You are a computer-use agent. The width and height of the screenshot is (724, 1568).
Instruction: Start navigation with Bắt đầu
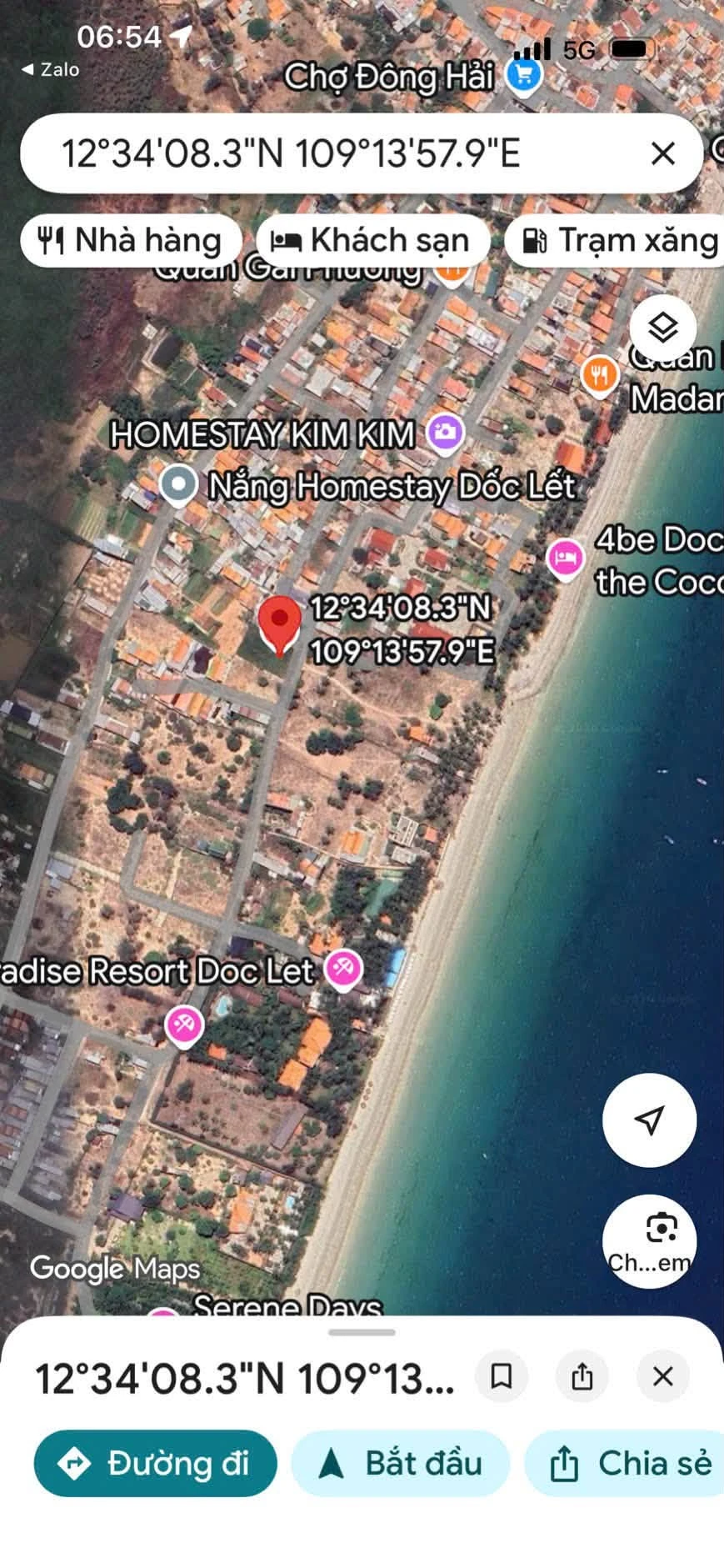pos(400,1463)
